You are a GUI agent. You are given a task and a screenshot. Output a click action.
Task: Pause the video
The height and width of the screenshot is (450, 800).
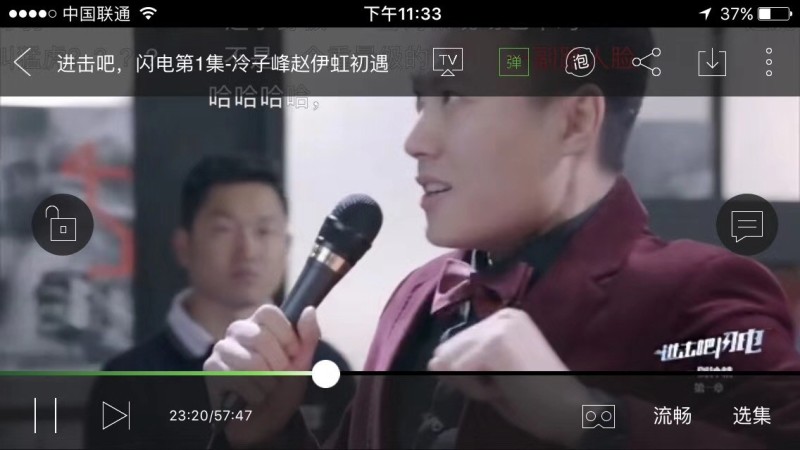point(45,415)
